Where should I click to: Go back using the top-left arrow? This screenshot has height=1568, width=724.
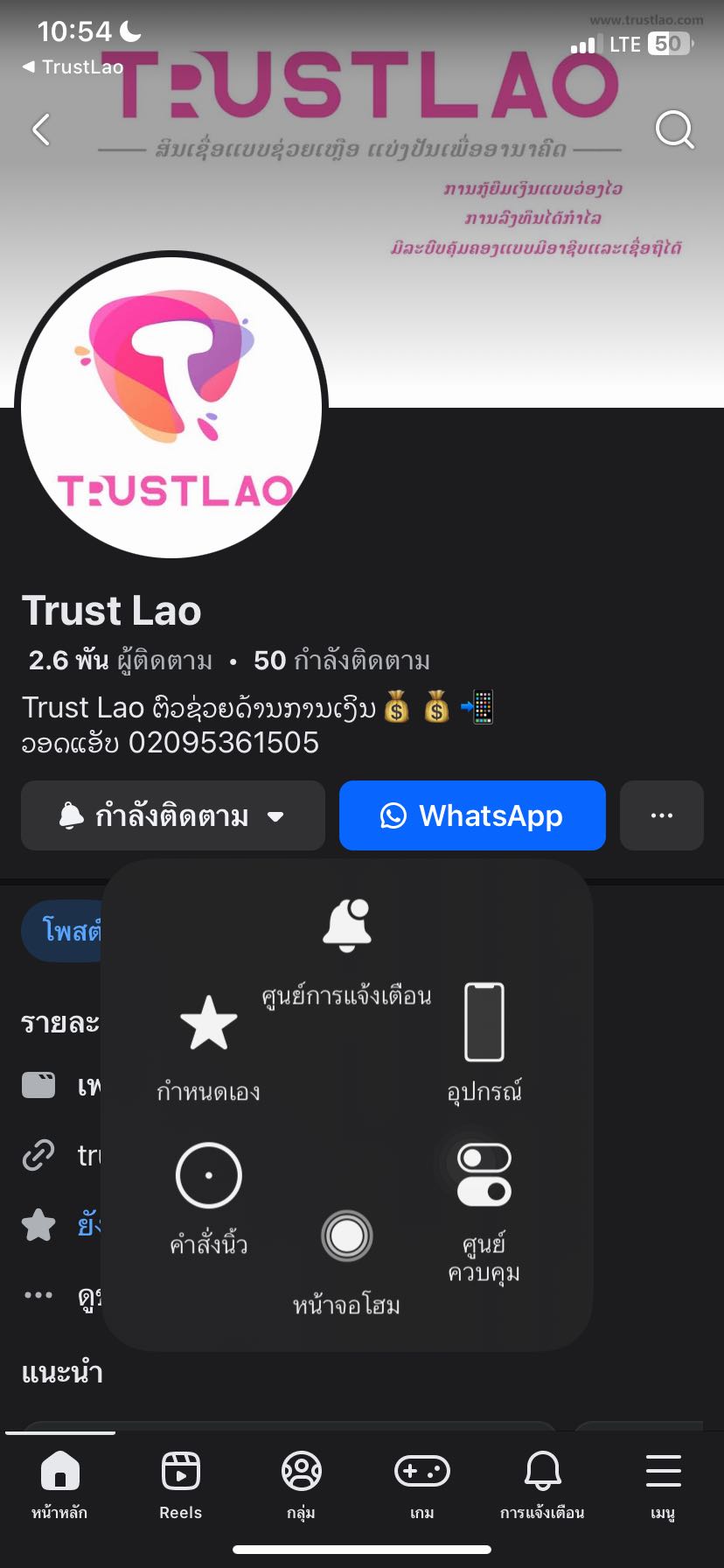tap(41, 129)
